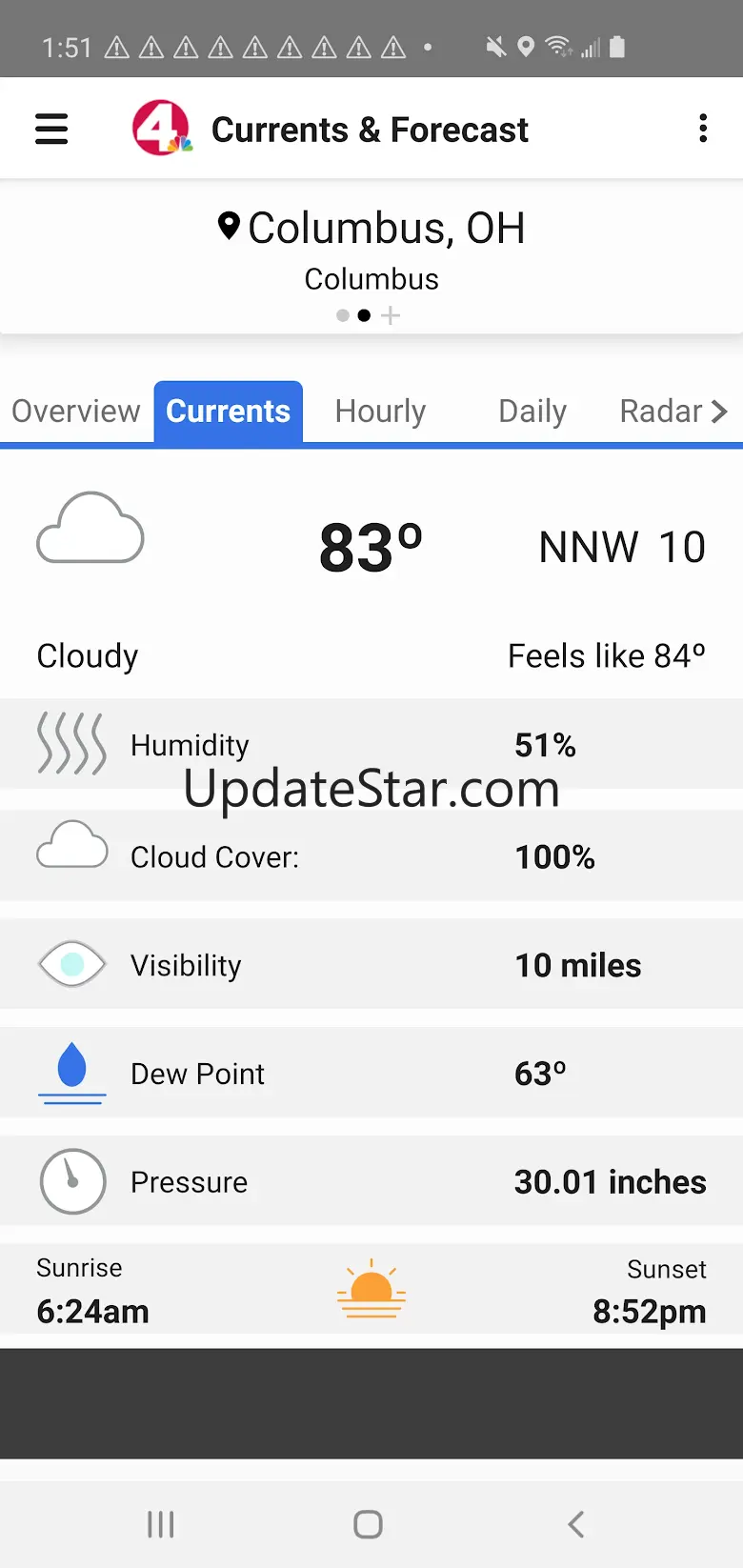The width and height of the screenshot is (743, 1568).
Task: Add a new location with the plus icon
Action: pyautogui.click(x=391, y=315)
